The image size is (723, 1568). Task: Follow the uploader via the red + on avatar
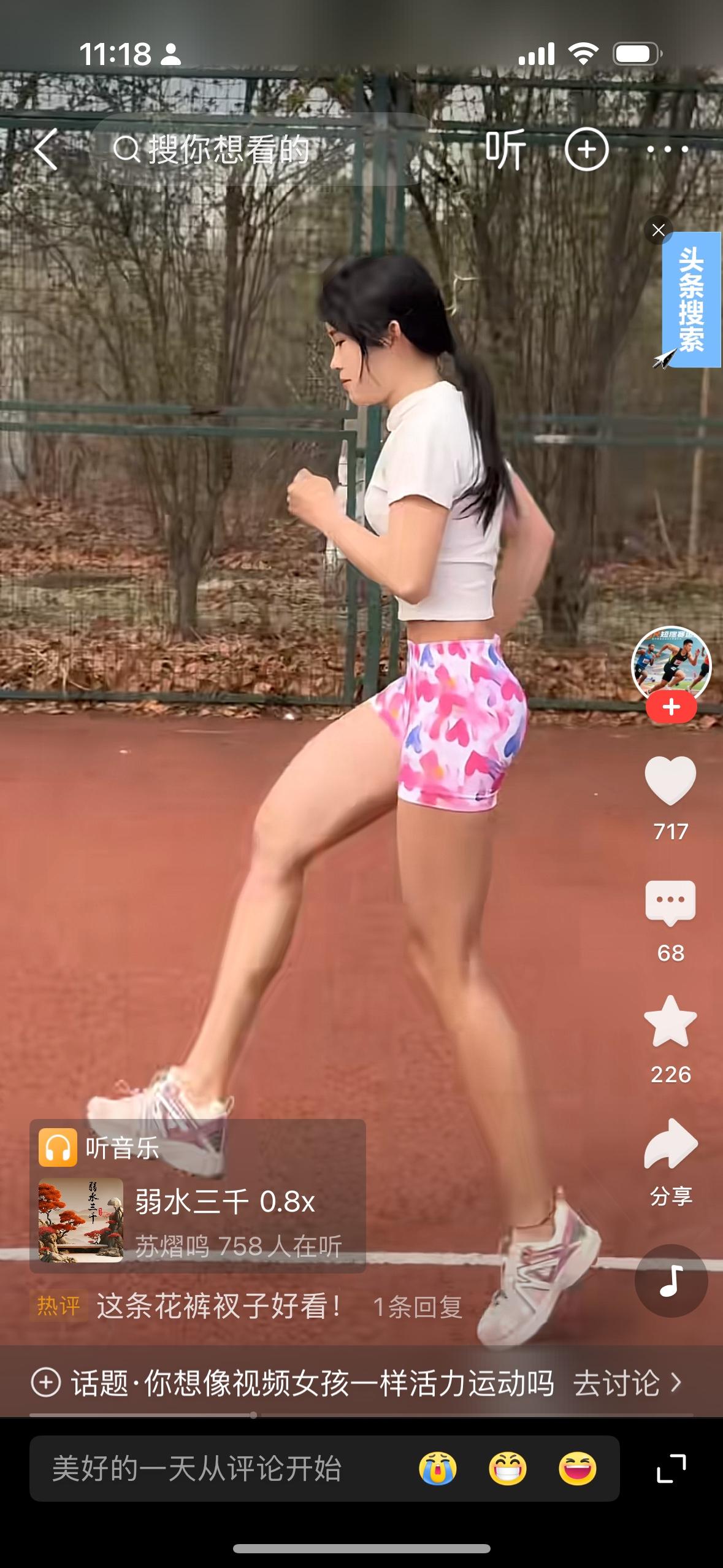pos(671,705)
